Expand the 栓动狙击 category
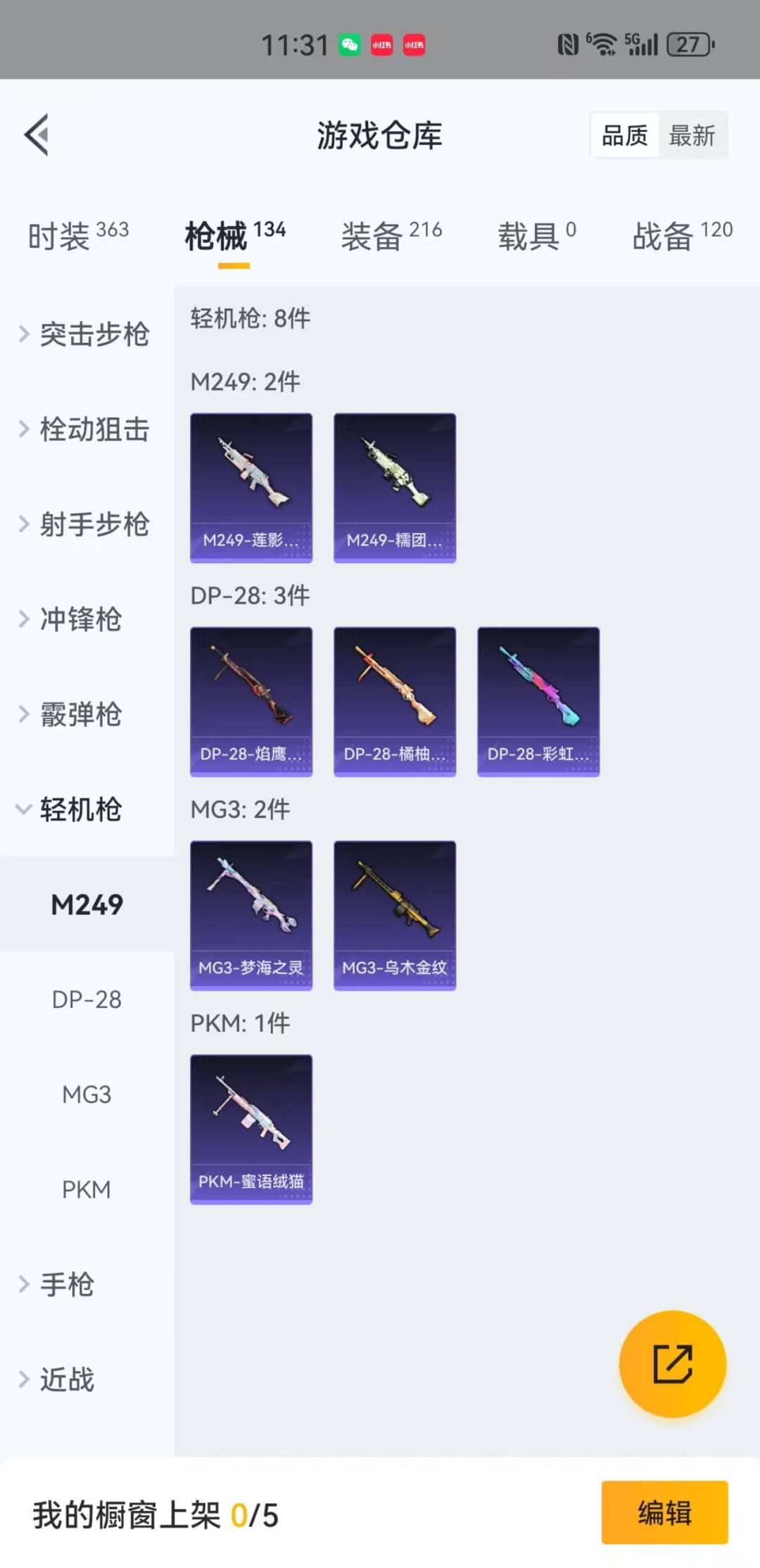 tap(84, 429)
